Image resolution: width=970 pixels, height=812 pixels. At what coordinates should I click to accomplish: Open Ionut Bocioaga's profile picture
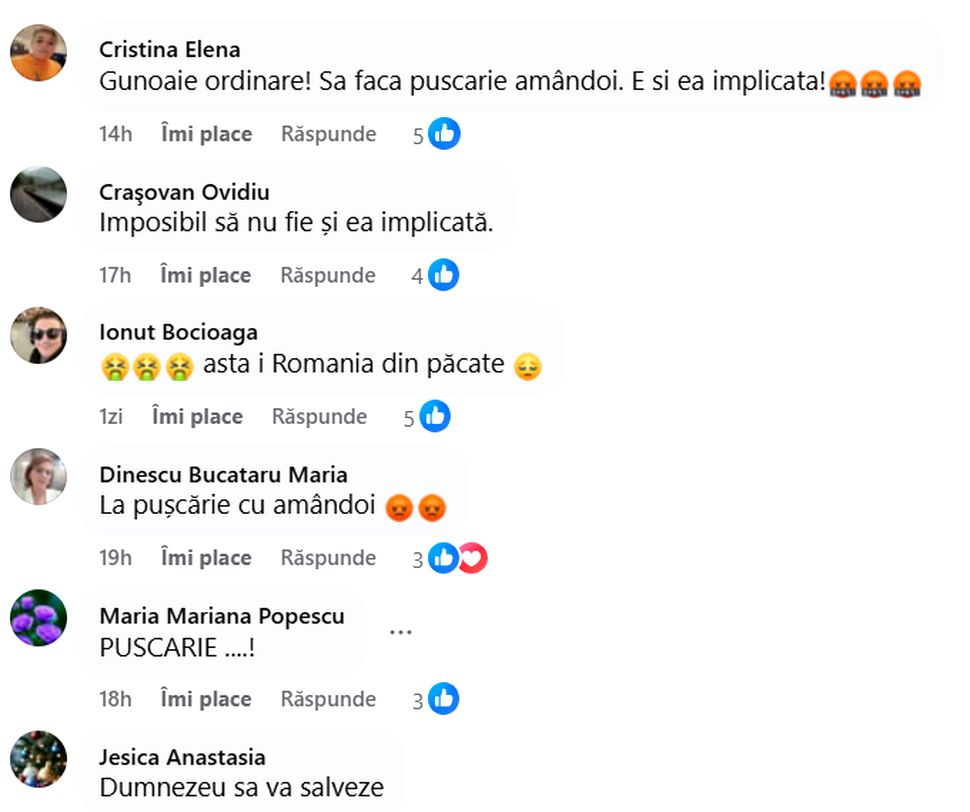coord(38,335)
